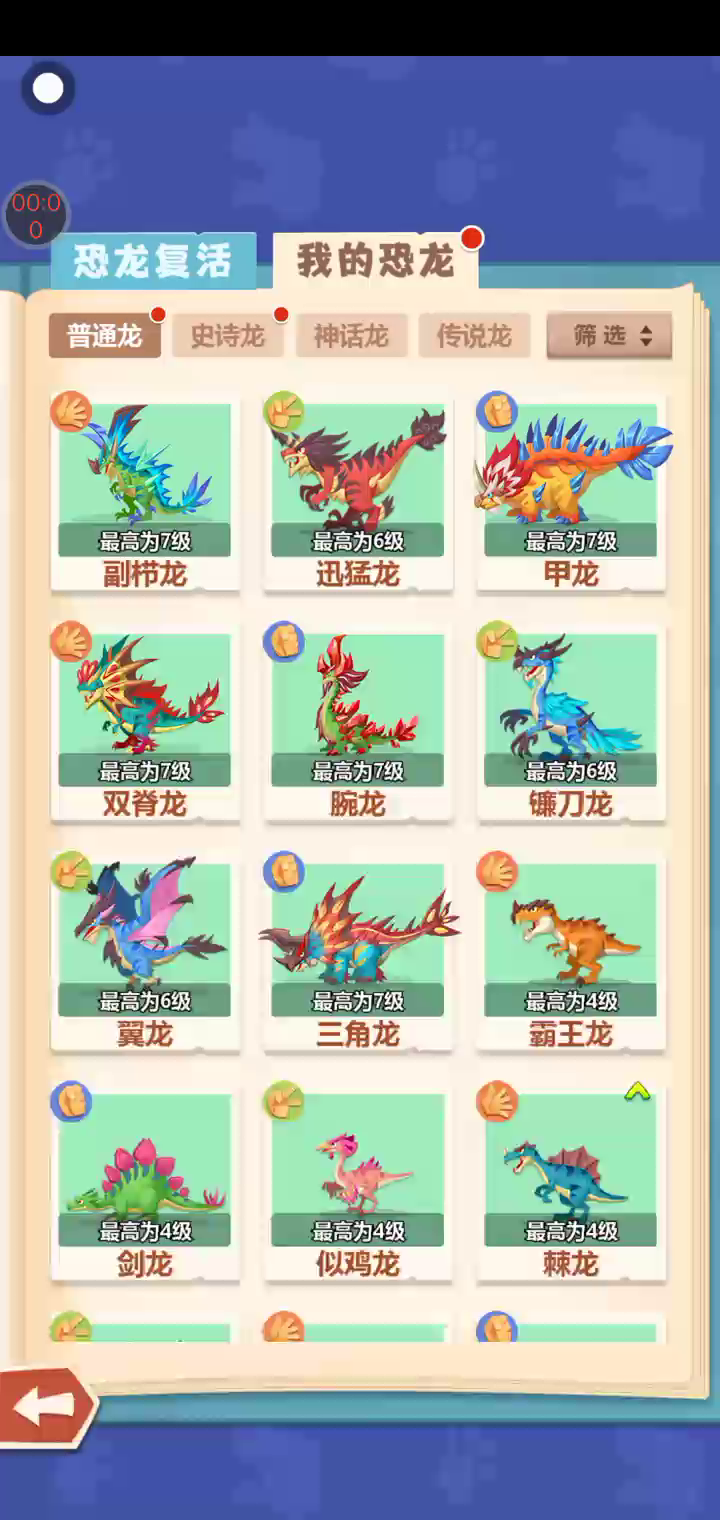Screen dimensions: 720x1520
Task: Open the 筛选 filter dropdown
Action: [609, 336]
